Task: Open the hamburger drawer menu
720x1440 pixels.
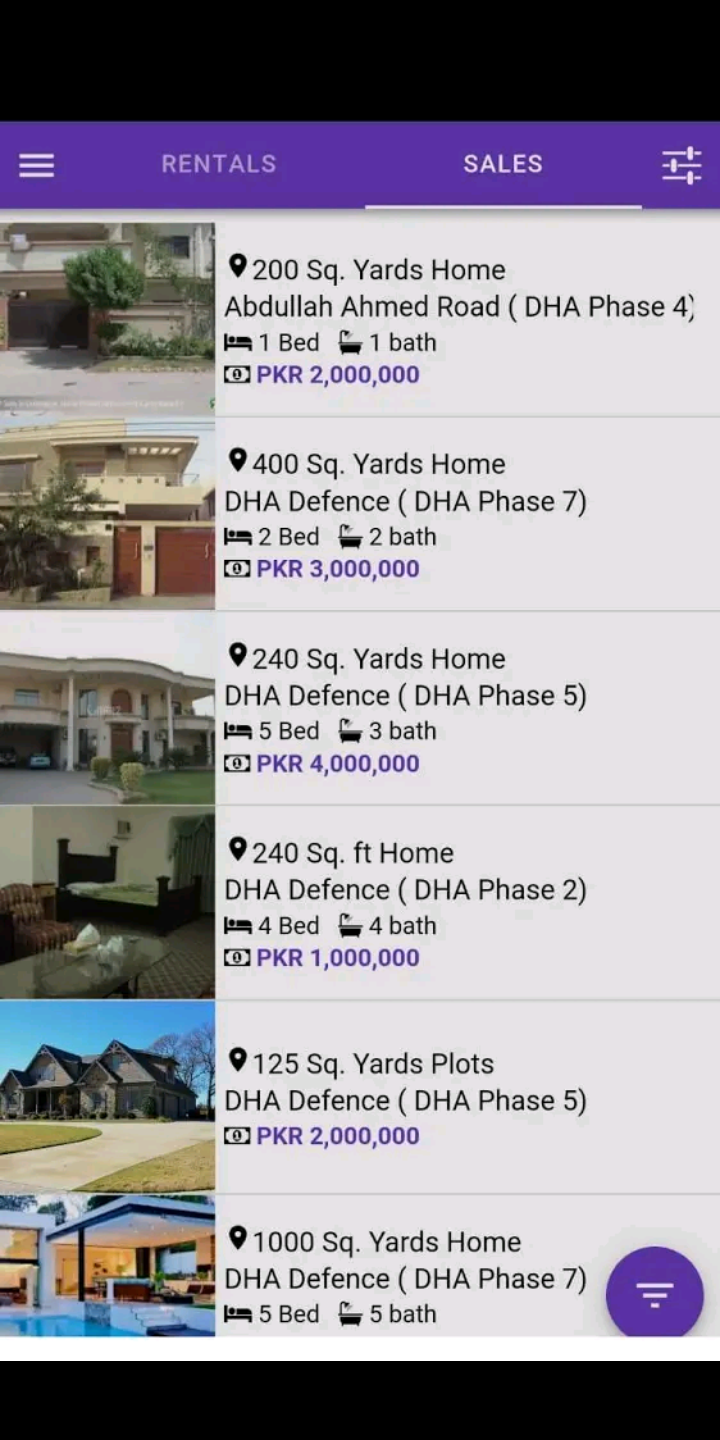Action: click(36, 165)
